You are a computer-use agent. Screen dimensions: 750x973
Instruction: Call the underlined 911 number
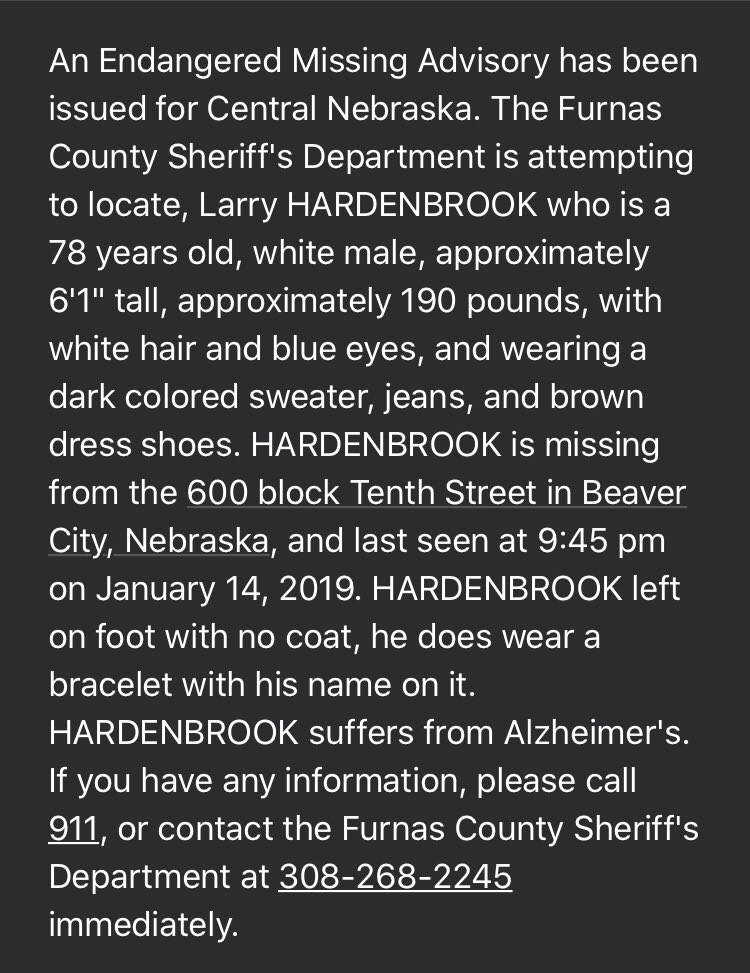click(x=72, y=828)
